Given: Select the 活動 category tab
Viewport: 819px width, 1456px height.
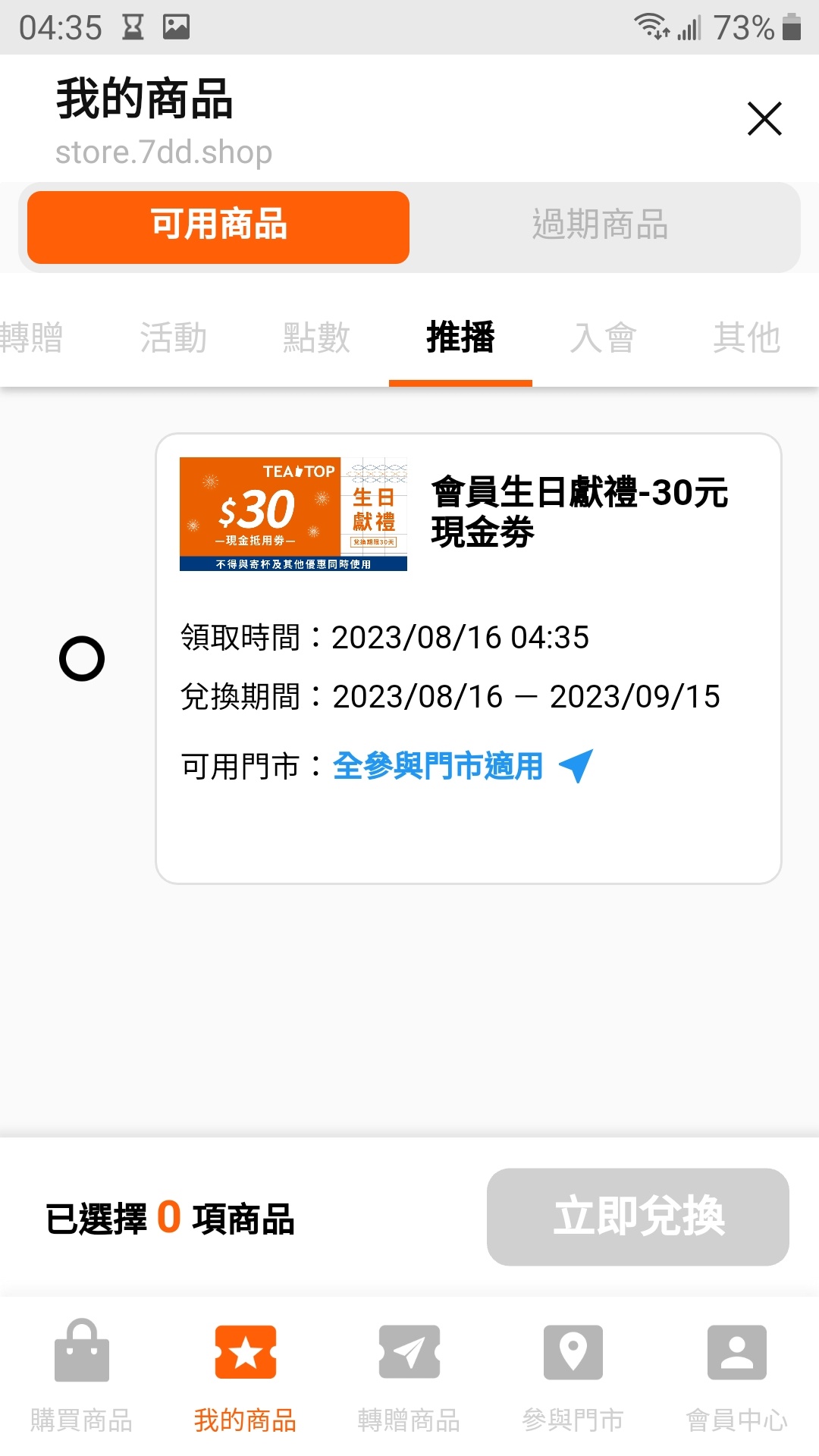Looking at the screenshot, I should [x=174, y=338].
